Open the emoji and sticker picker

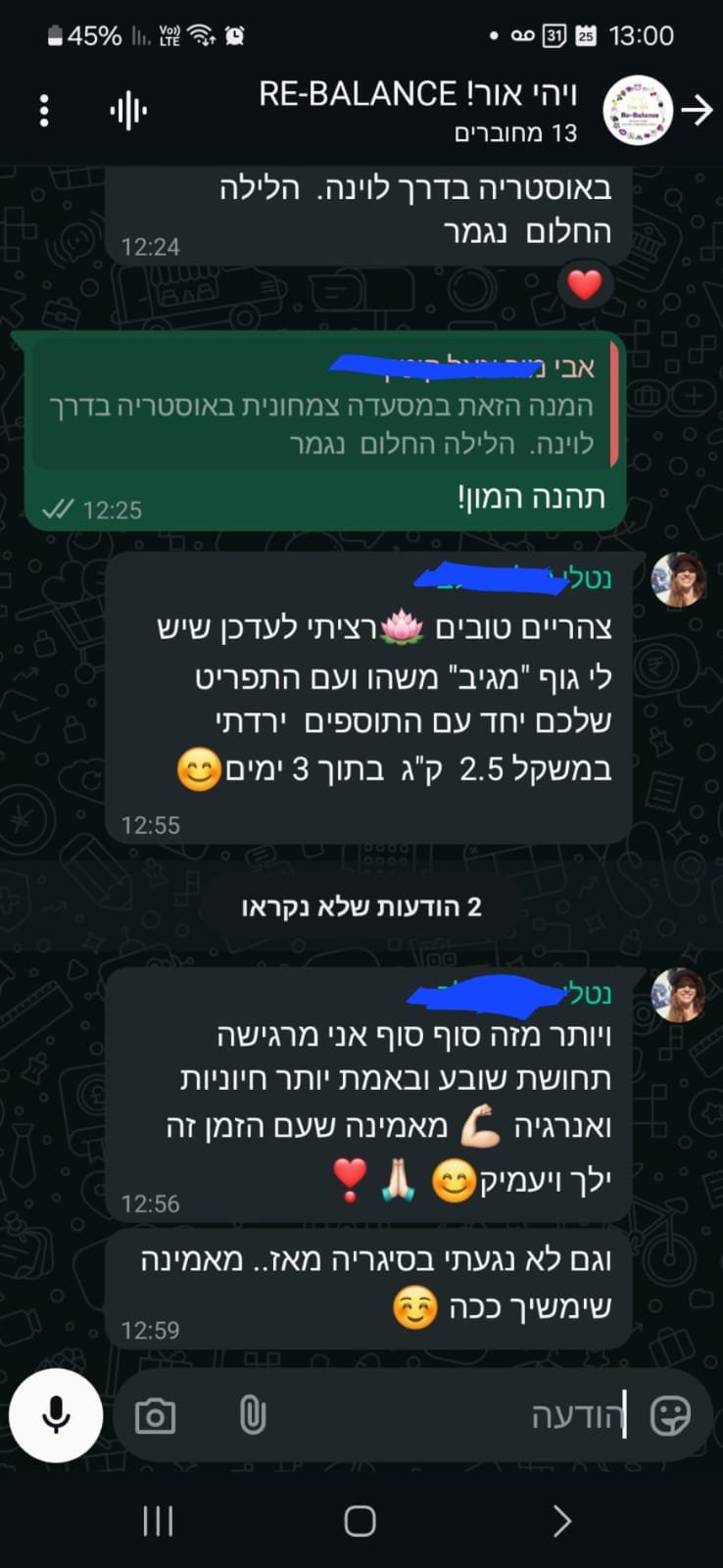point(670,1416)
